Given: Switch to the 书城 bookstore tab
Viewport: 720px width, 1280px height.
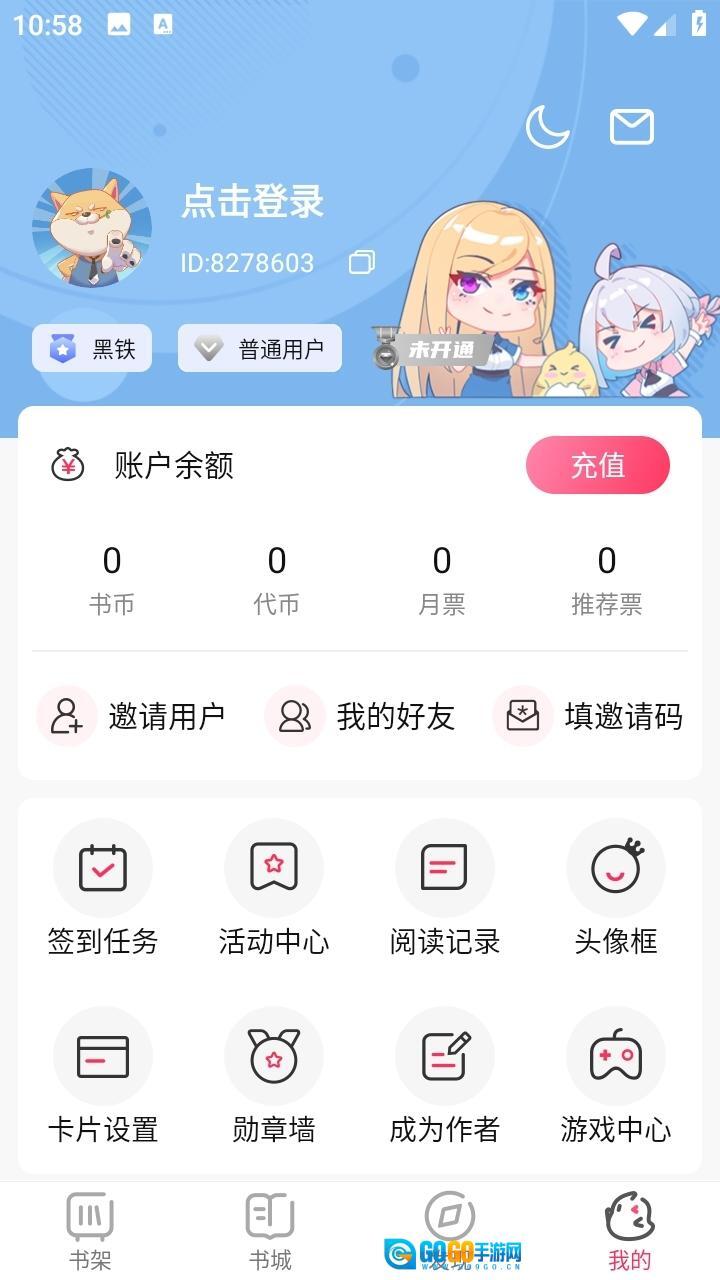Looking at the screenshot, I should [270, 1231].
